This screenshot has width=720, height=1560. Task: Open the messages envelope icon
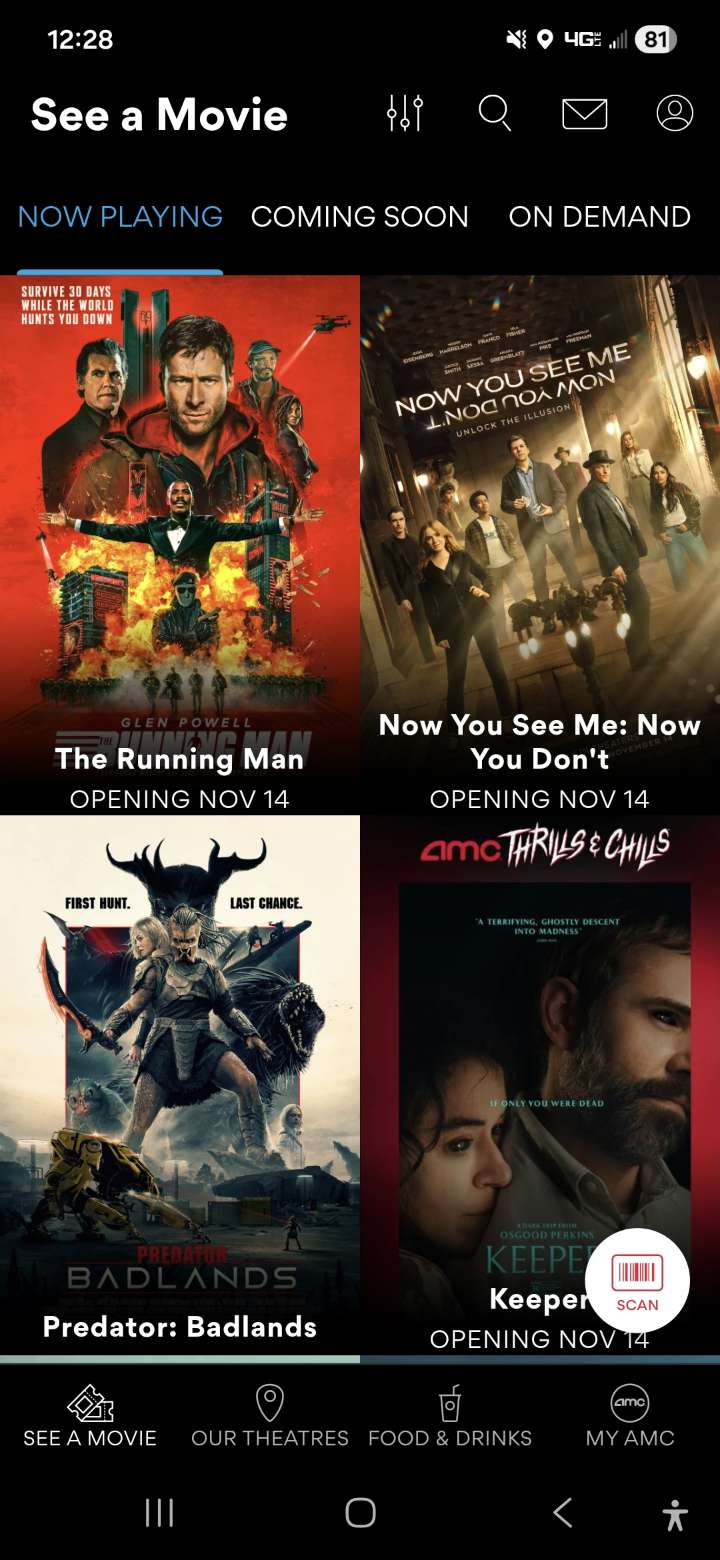[x=585, y=114]
